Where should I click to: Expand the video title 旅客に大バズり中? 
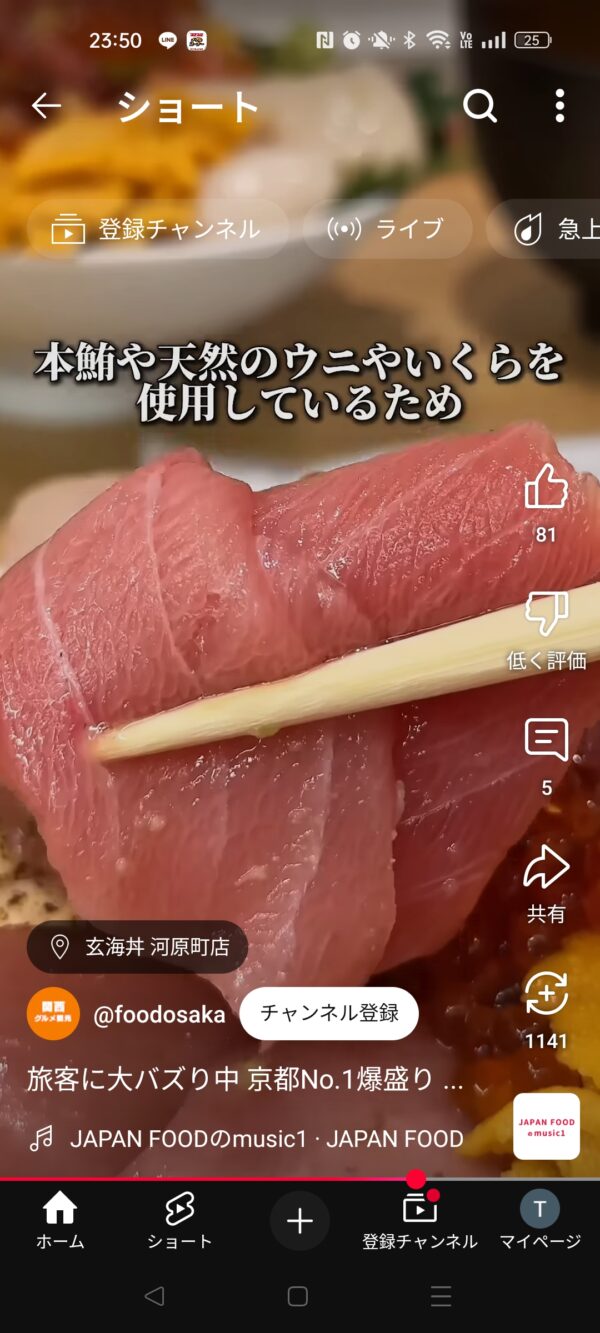coord(245,1080)
